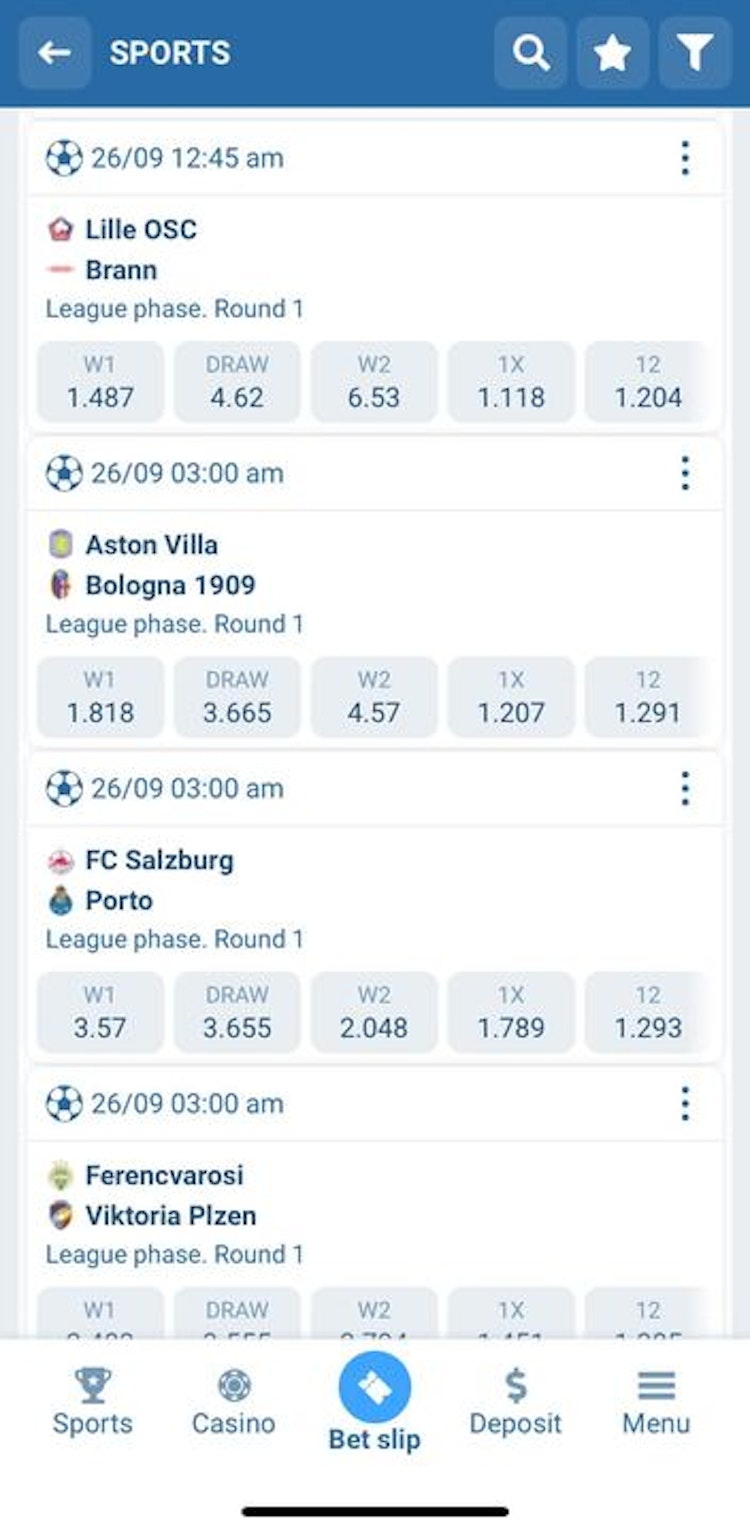The image size is (750, 1532).
Task: Tap the 12 odds for Lille versus Brann
Action: [x=649, y=381]
